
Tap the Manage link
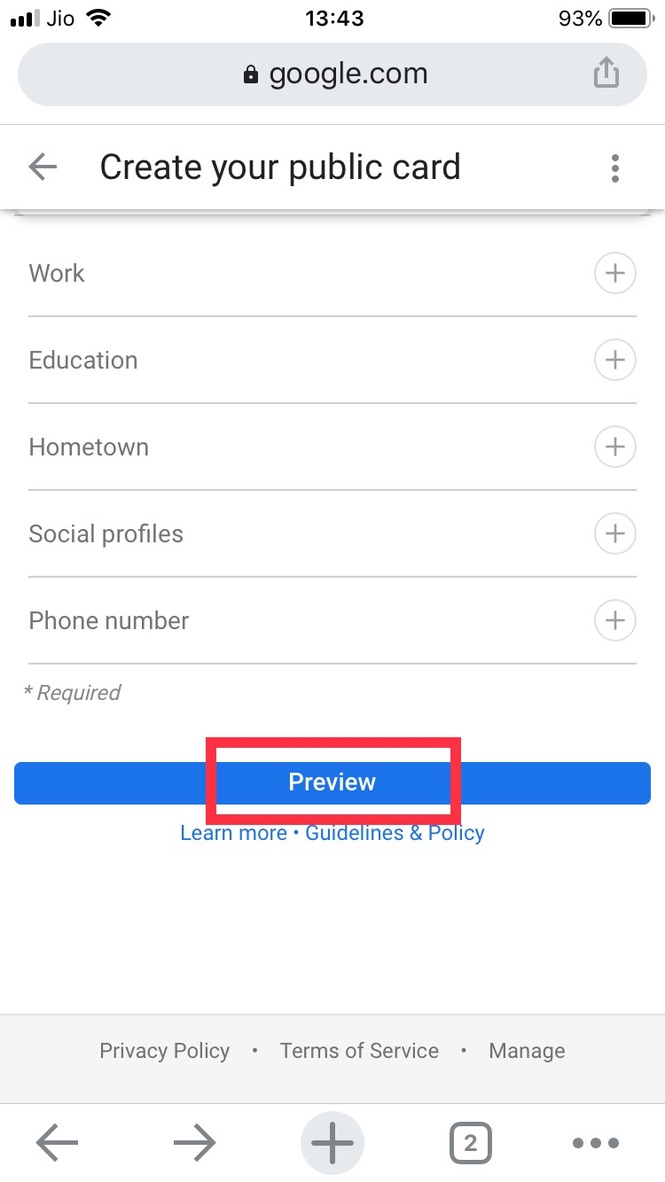tap(527, 1051)
